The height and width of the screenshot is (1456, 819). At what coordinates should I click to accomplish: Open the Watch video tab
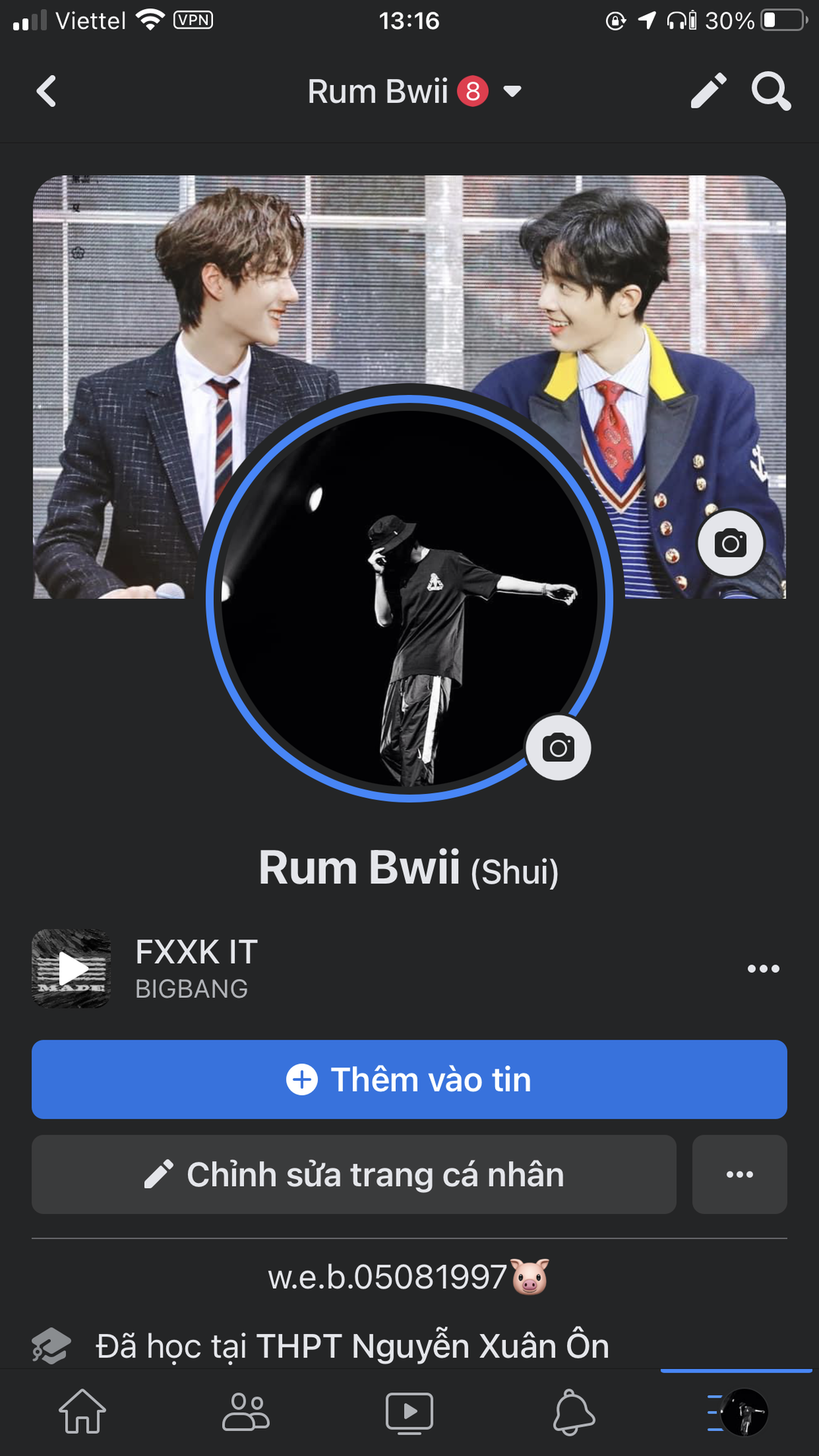point(409,1412)
